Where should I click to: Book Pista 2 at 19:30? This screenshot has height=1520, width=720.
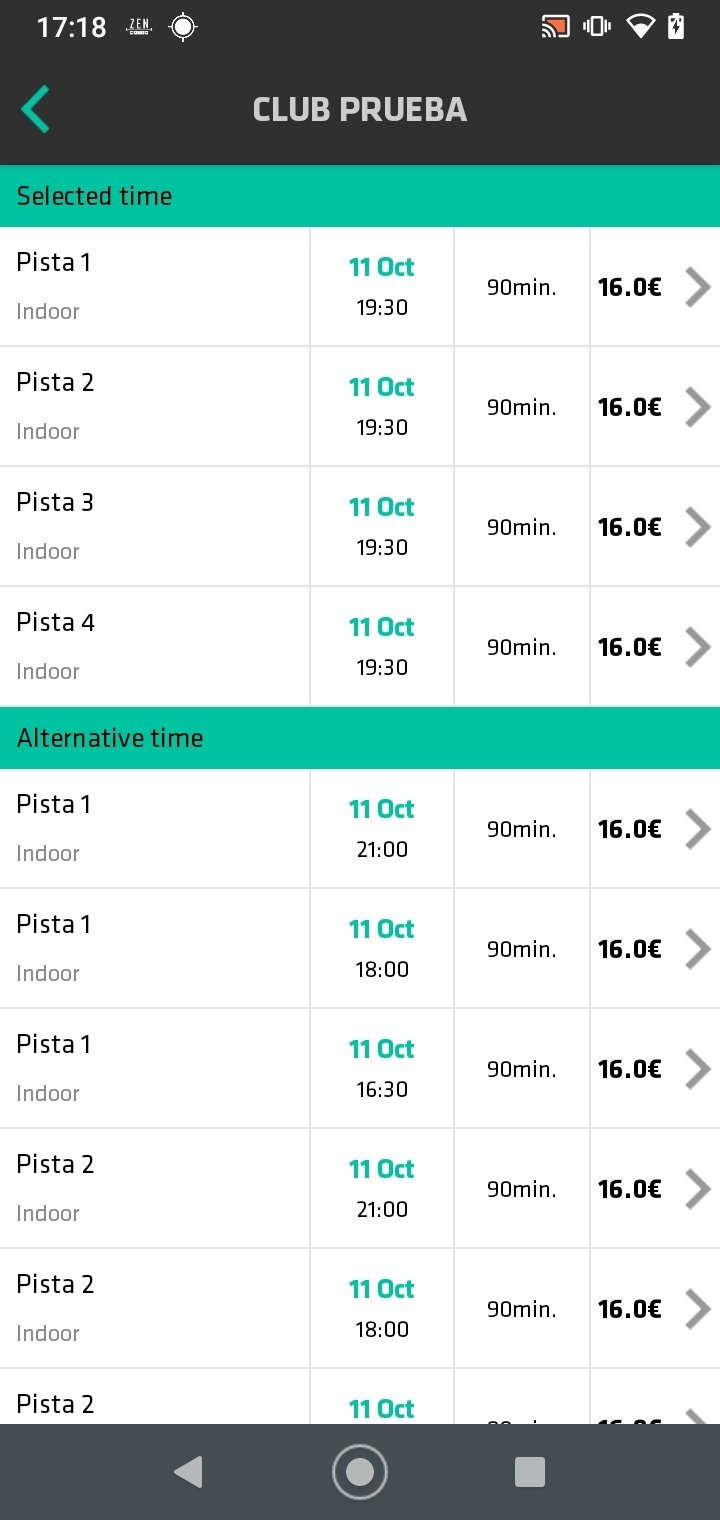pyautogui.click(x=360, y=407)
